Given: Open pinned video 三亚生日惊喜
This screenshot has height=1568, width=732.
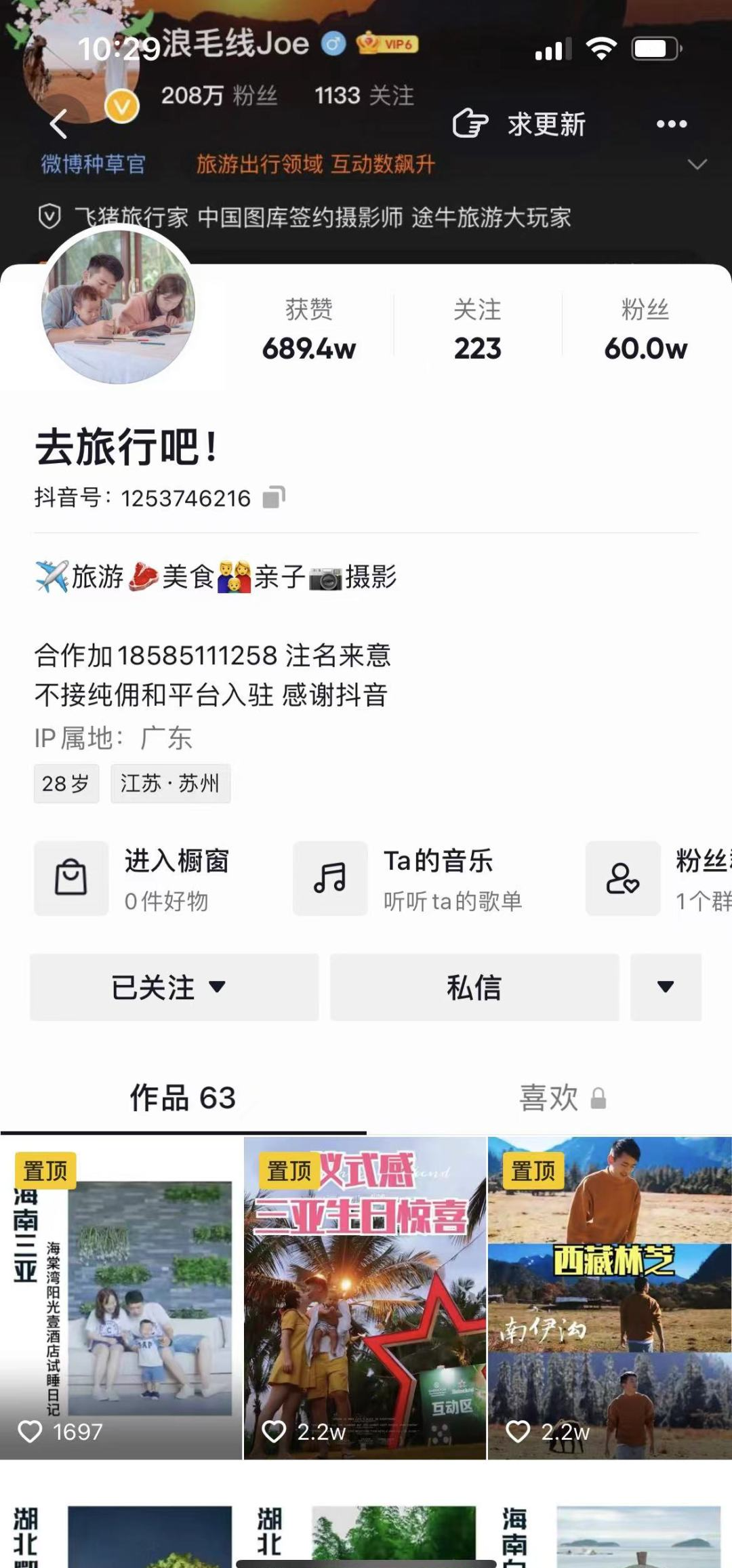Looking at the screenshot, I should coord(365,1298).
